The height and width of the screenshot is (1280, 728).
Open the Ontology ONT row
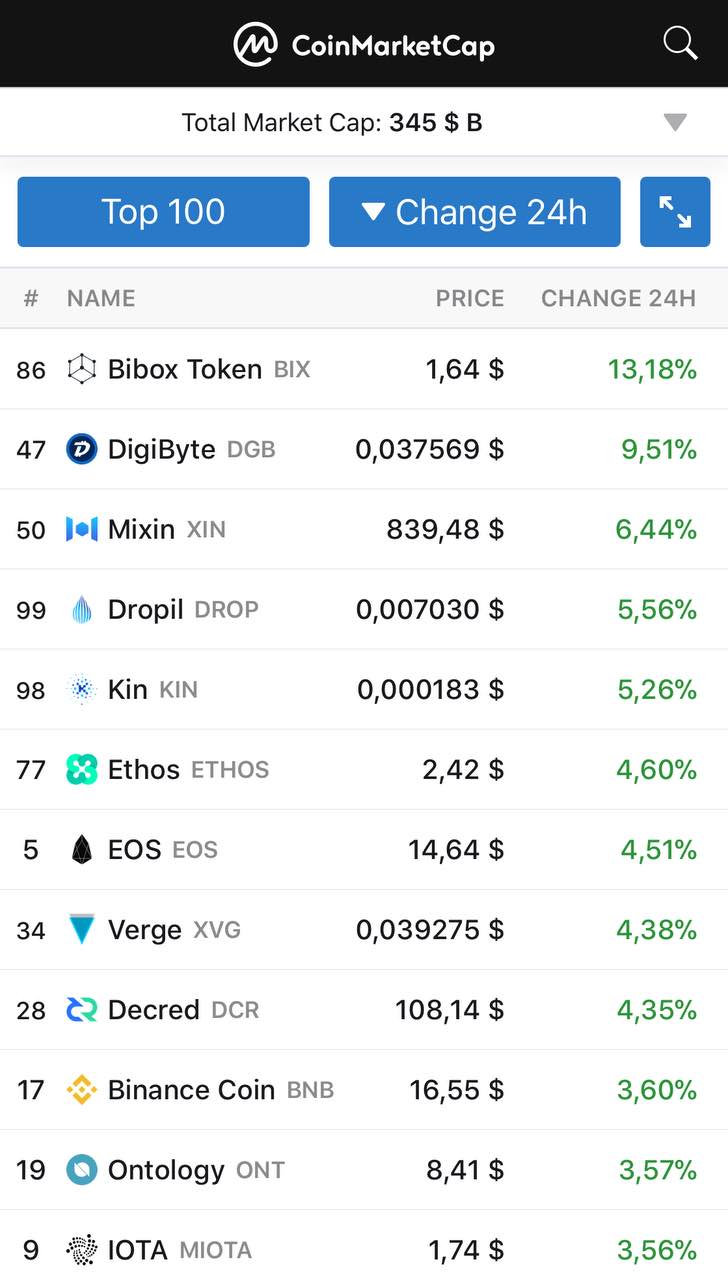click(364, 1169)
